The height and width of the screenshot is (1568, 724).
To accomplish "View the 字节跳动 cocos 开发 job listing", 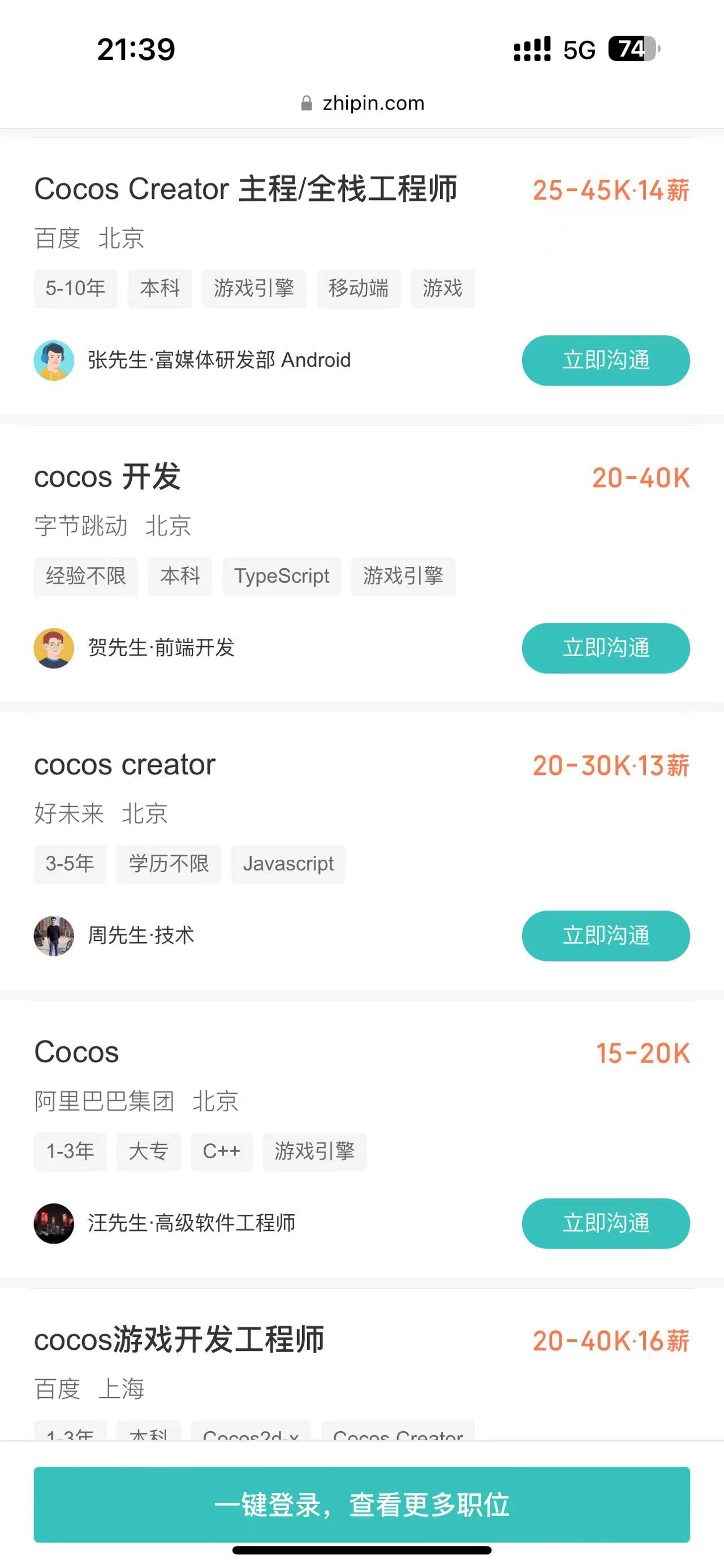I will [x=107, y=477].
